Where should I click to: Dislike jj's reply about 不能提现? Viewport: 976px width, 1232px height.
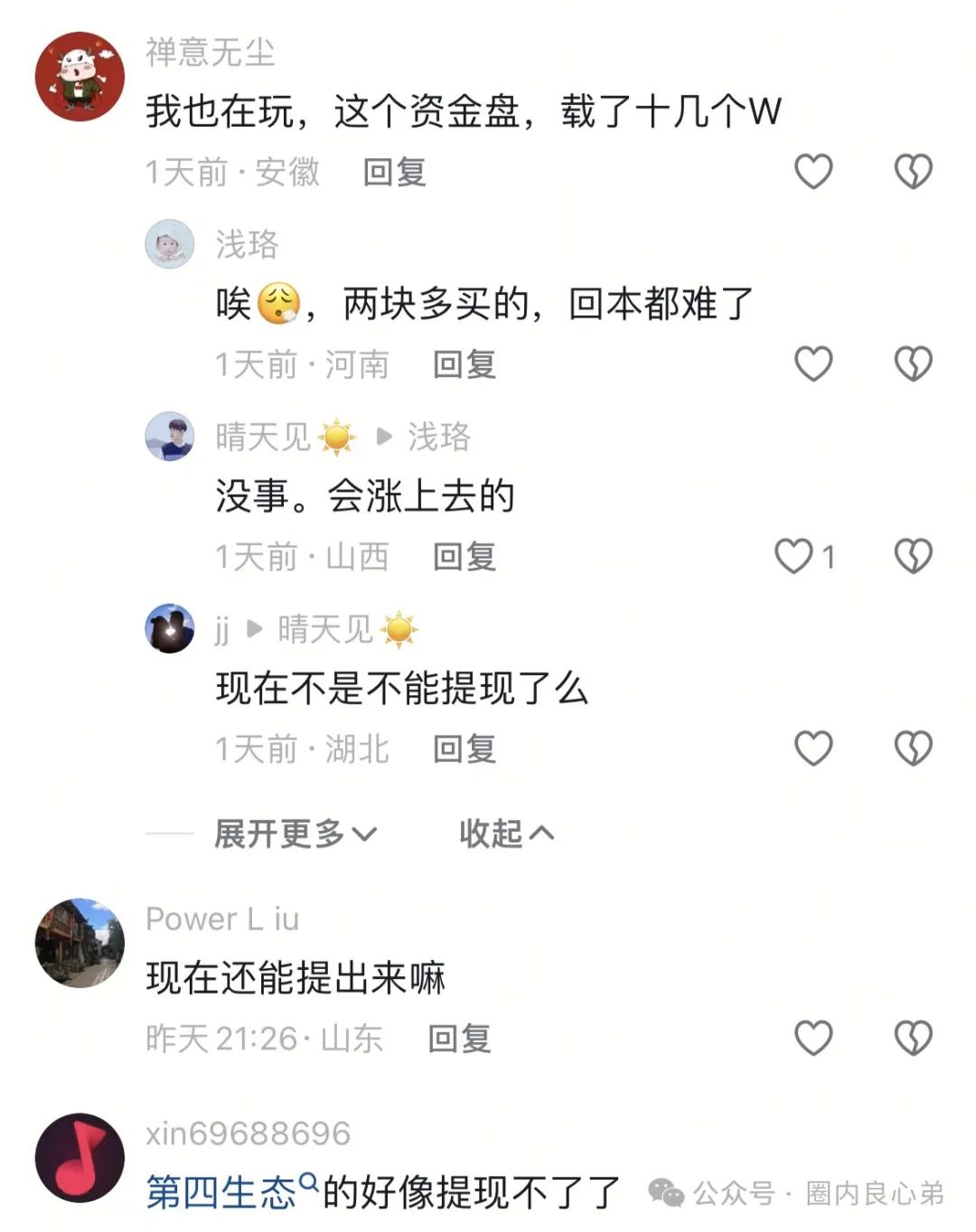pyautogui.click(x=913, y=748)
